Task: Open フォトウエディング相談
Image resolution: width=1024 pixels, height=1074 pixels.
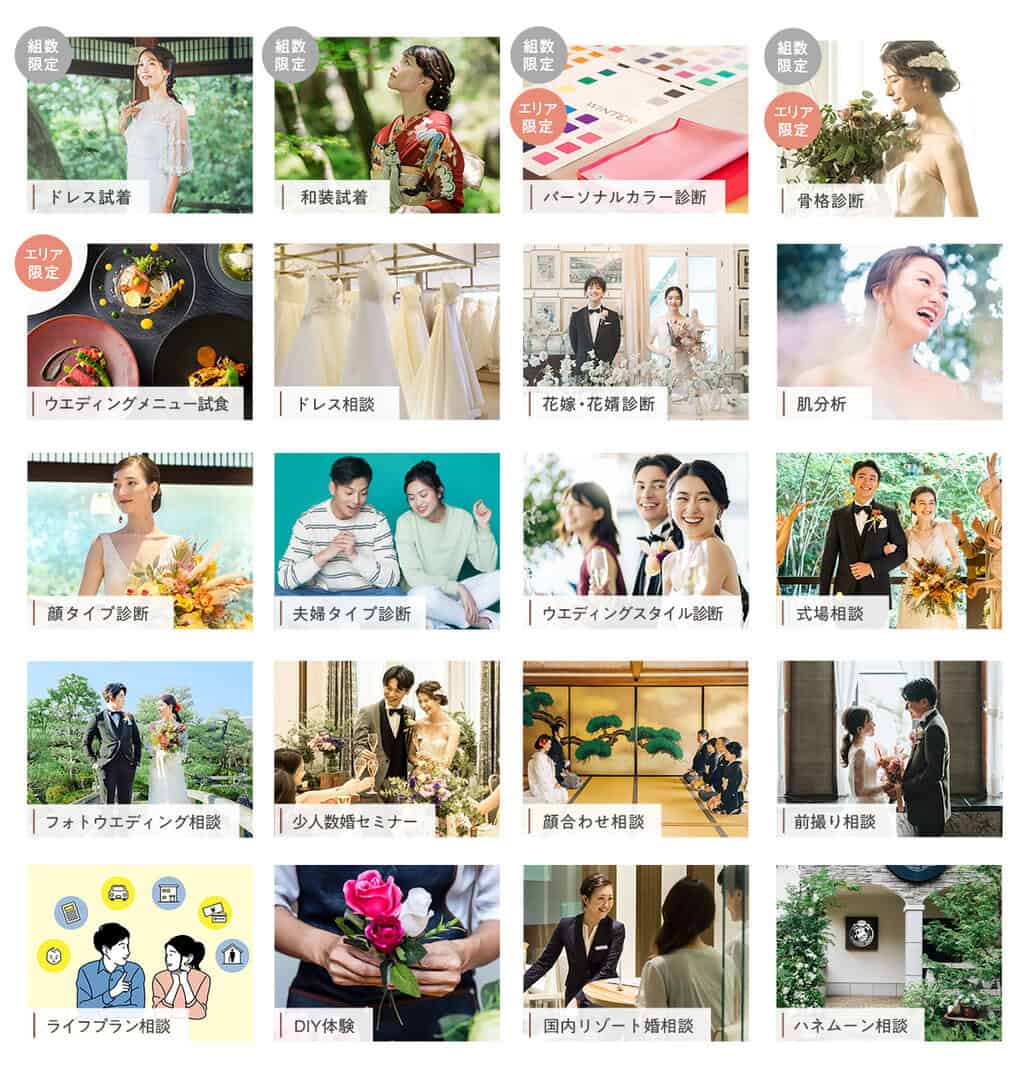Action: [x=140, y=748]
